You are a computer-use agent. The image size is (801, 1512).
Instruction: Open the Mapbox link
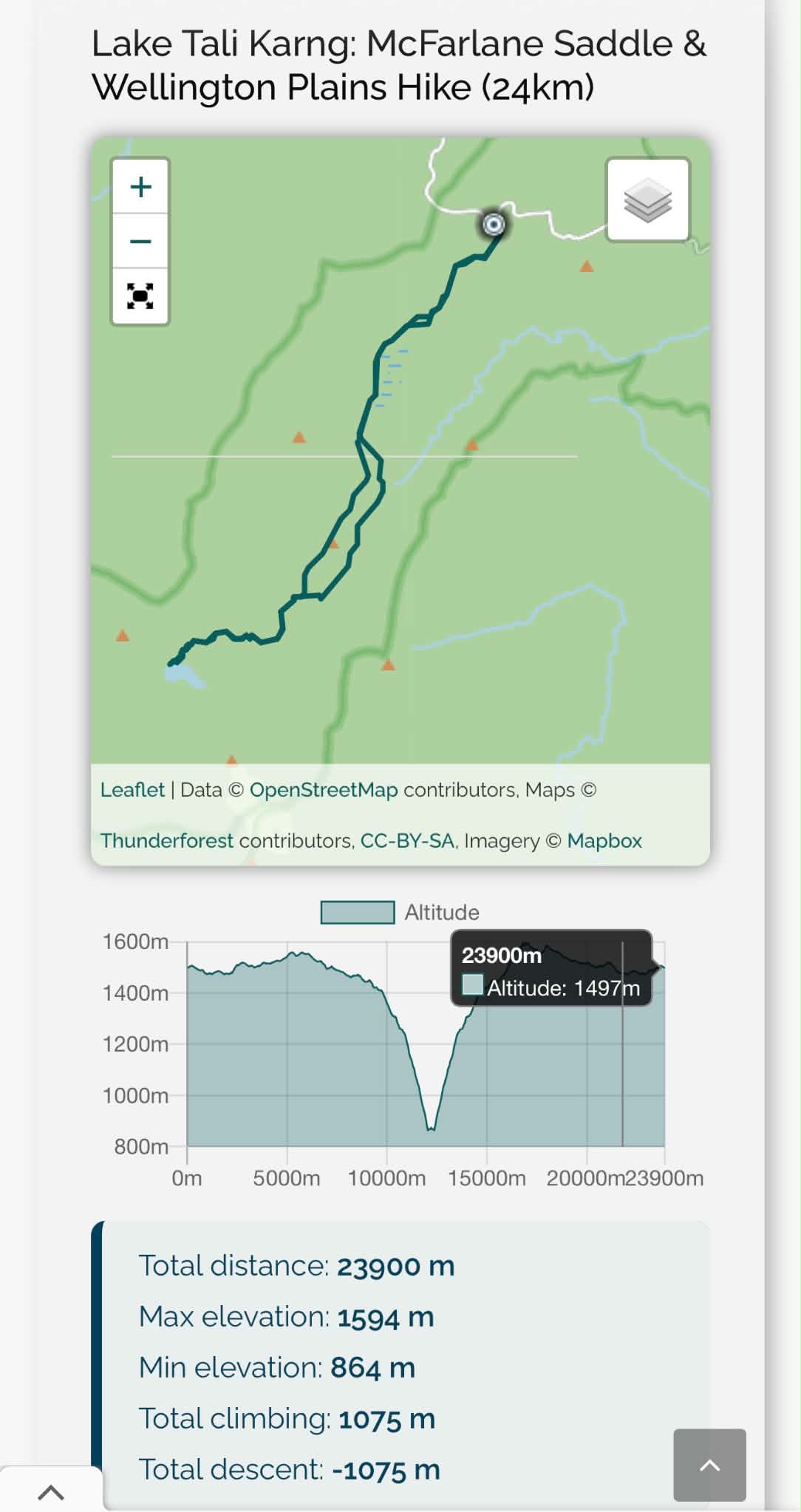pyautogui.click(x=604, y=840)
